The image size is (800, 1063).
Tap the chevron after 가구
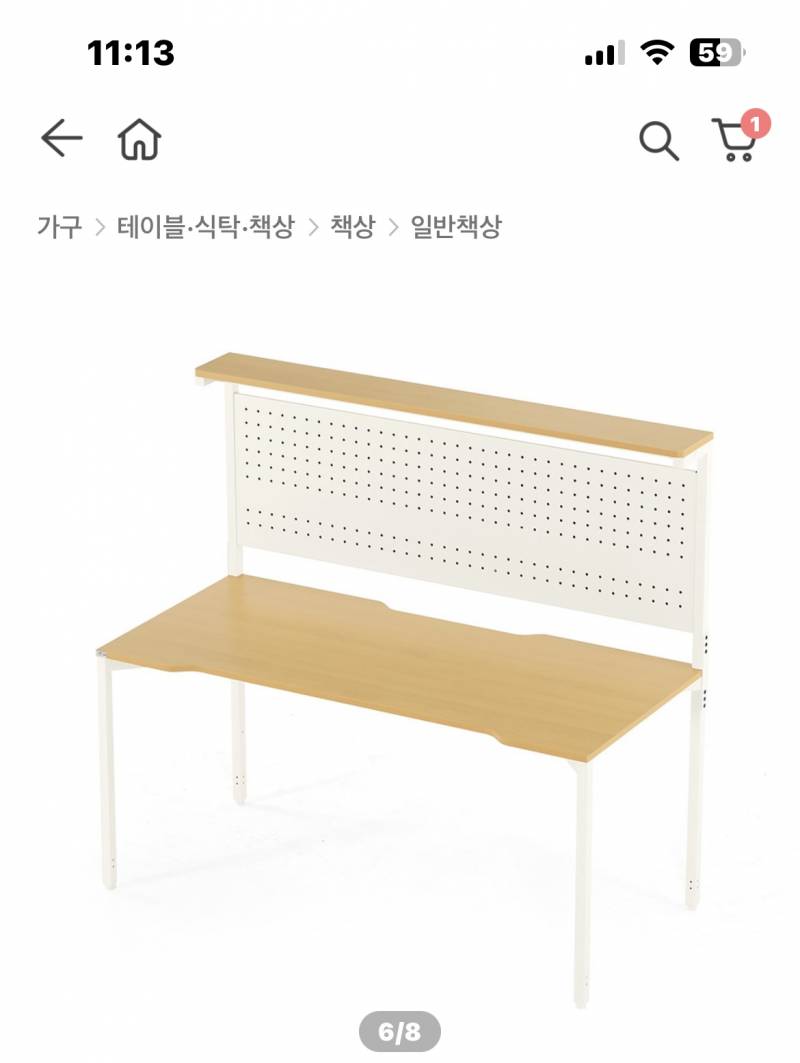(98, 225)
